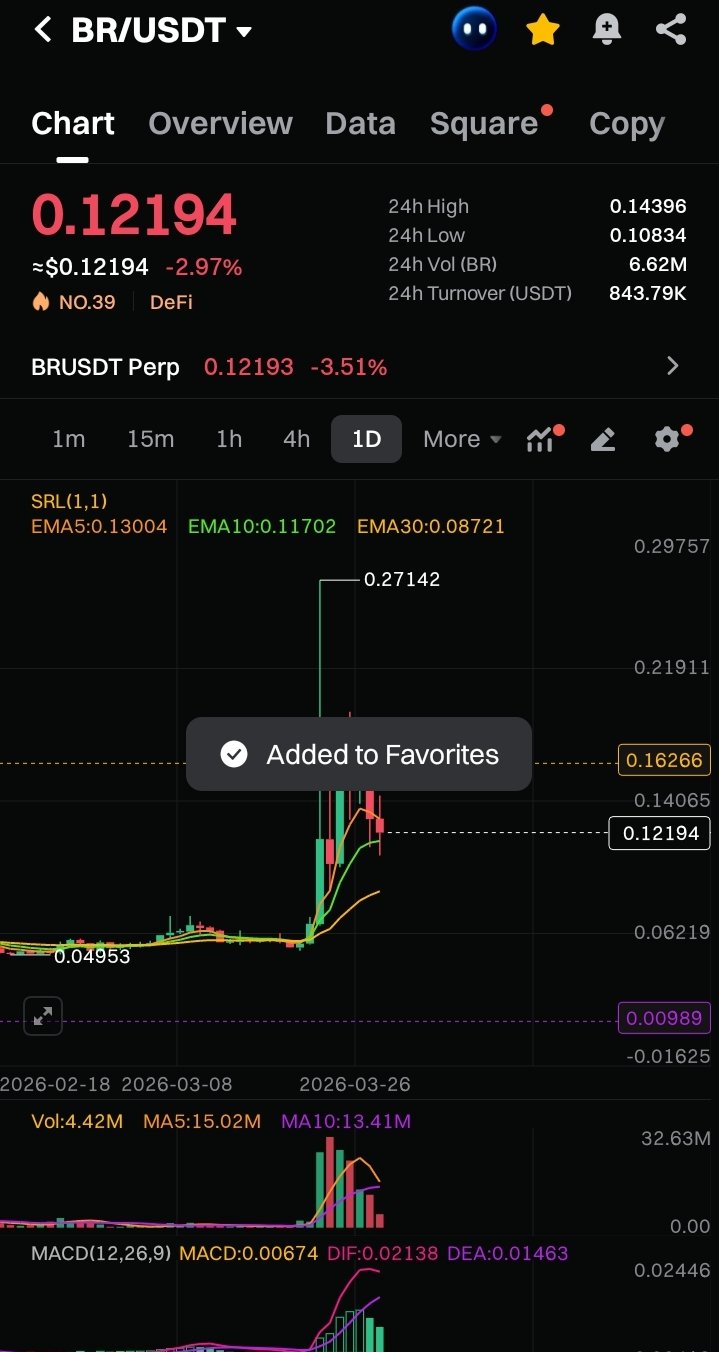Set a price alert with the bell

click(606, 30)
